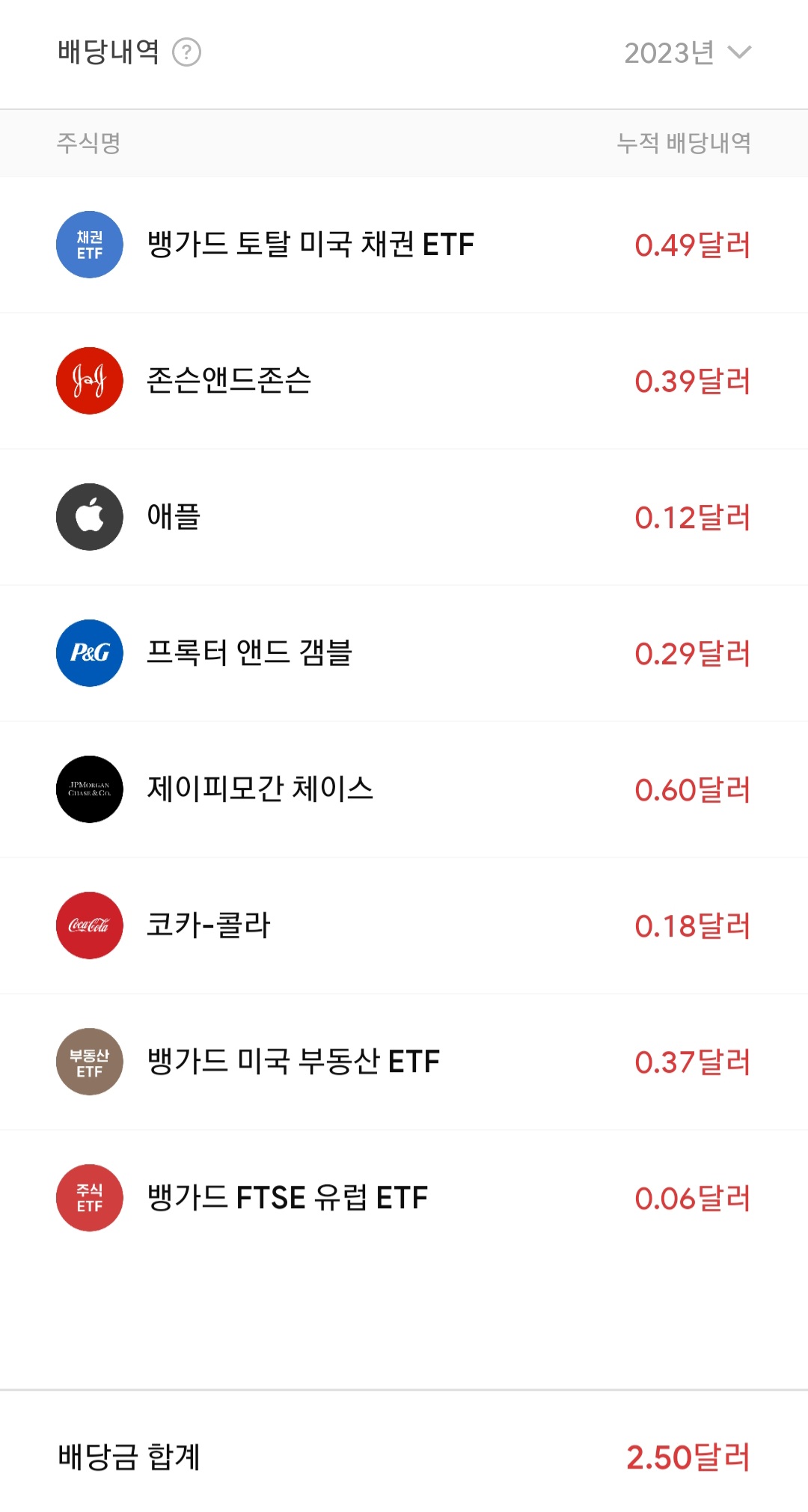Open the help icon next to 배당내역
The width and height of the screenshot is (808, 1512).
[x=186, y=52]
